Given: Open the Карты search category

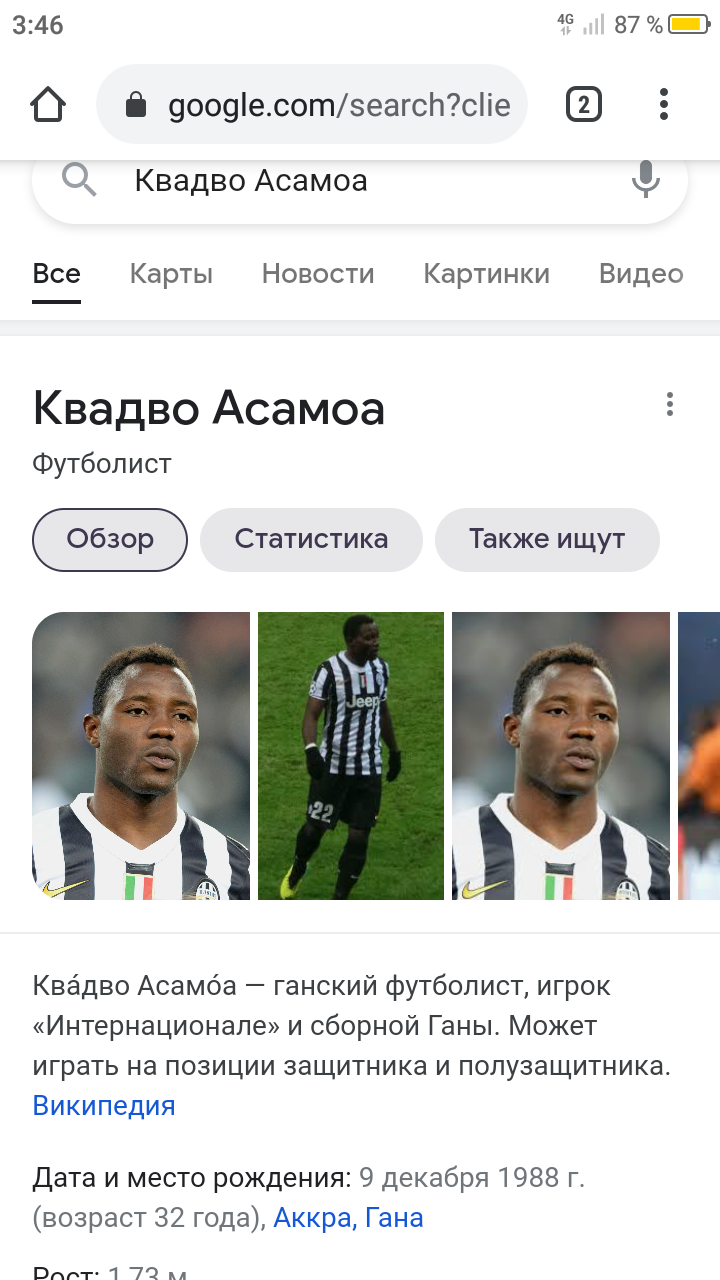Looking at the screenshot, I should pos(170,273).
